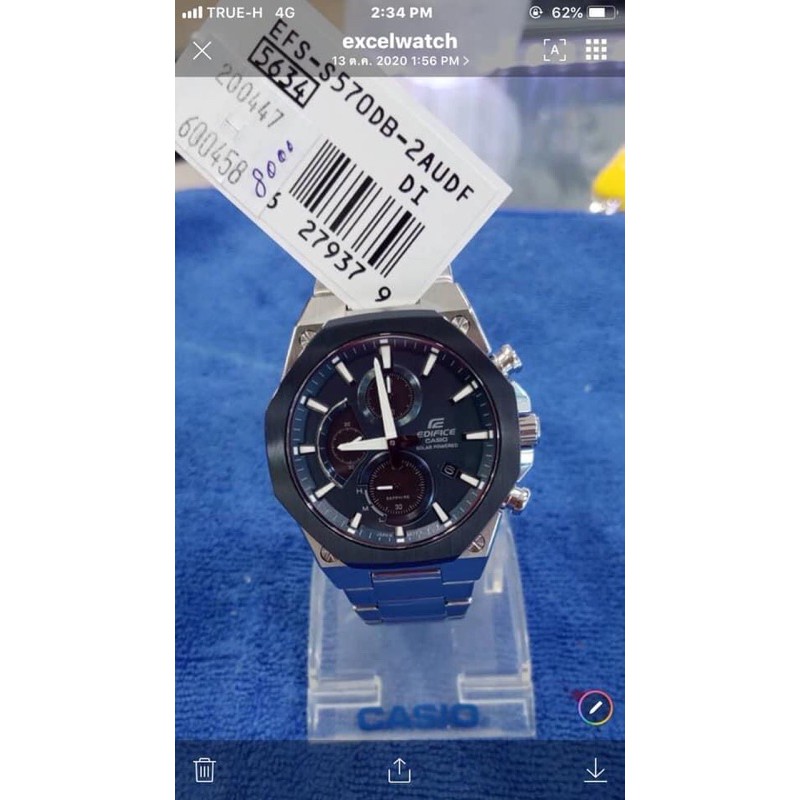Viewport: 800px width, 800px height.
Task: Edit the photo with the pencil tool
Action: point(594,708)
